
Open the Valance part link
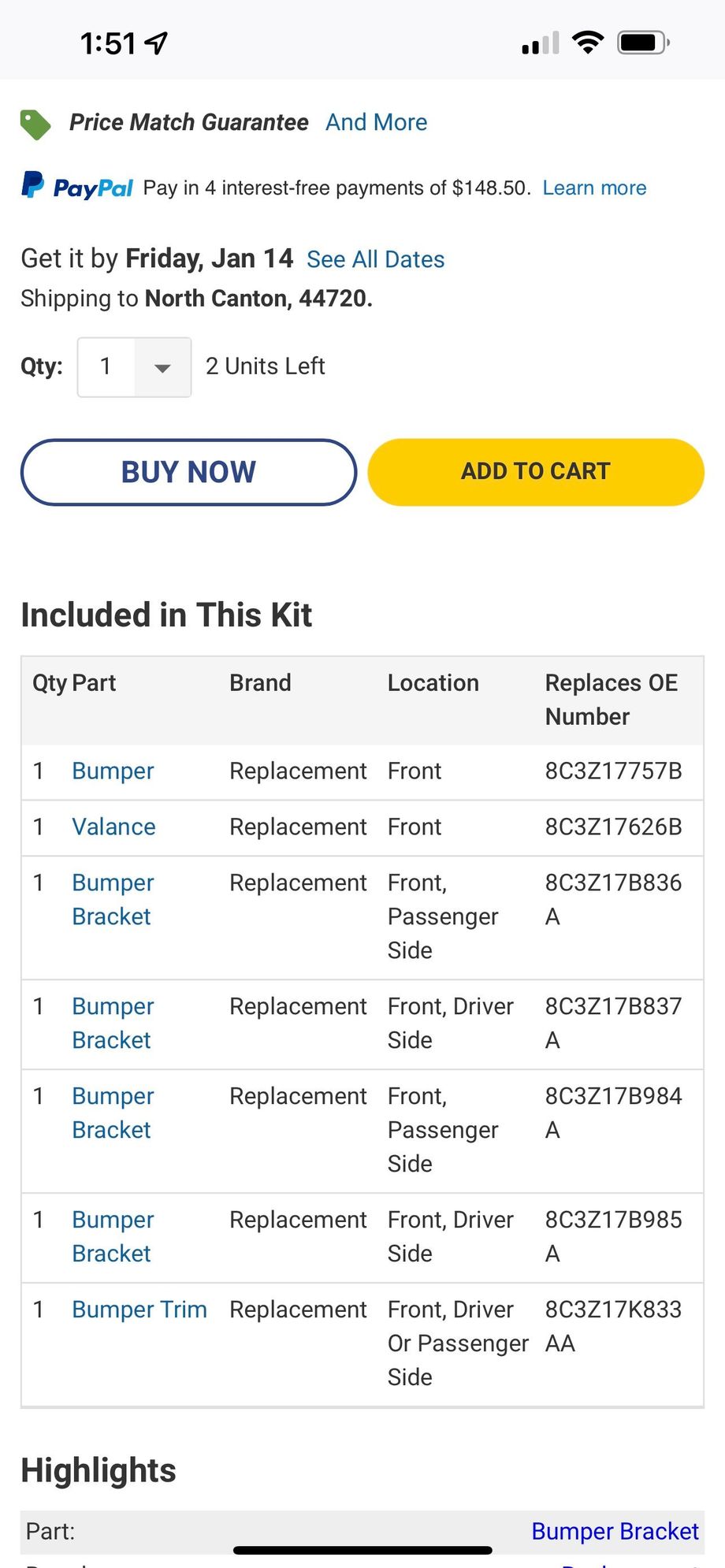click(113, 827)
